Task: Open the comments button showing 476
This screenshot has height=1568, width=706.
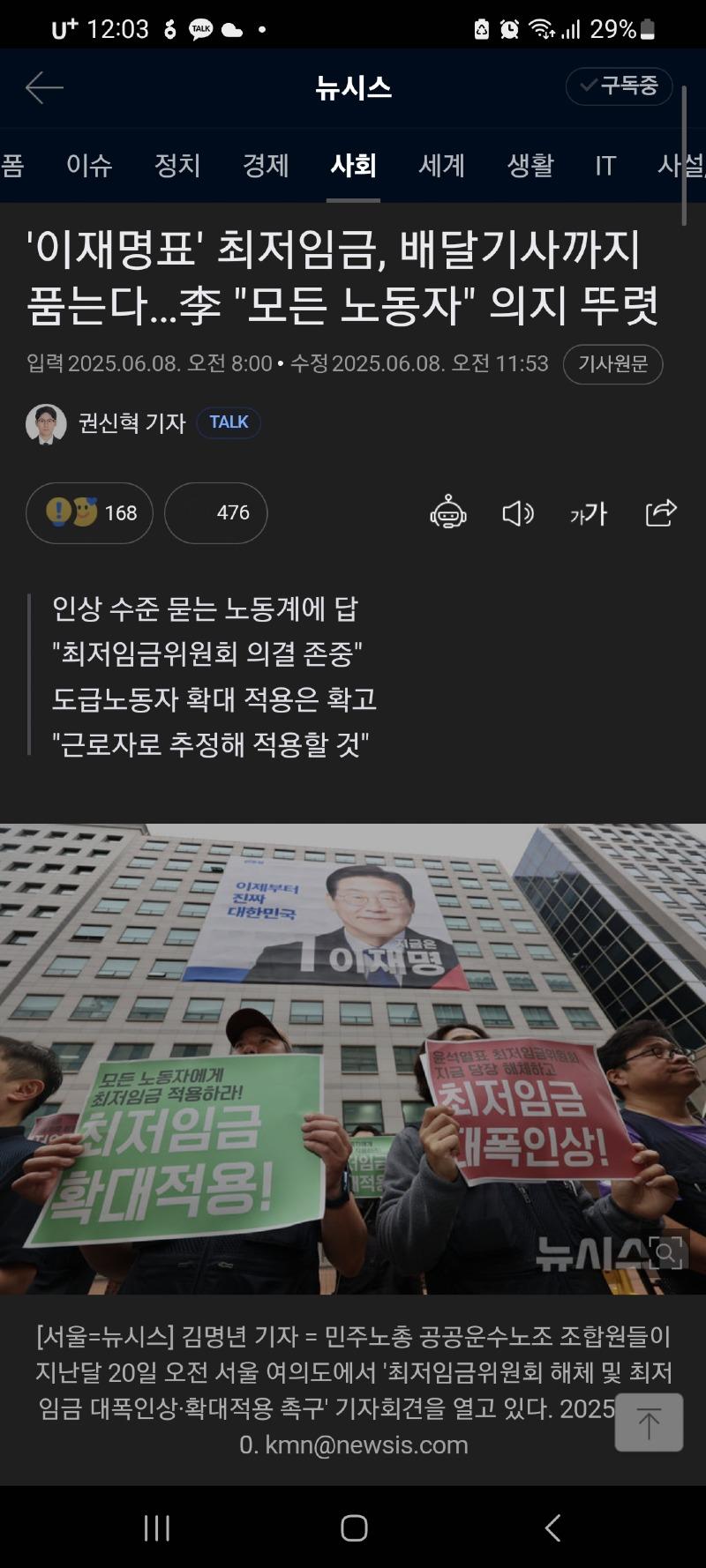Action: pos(216,512)
